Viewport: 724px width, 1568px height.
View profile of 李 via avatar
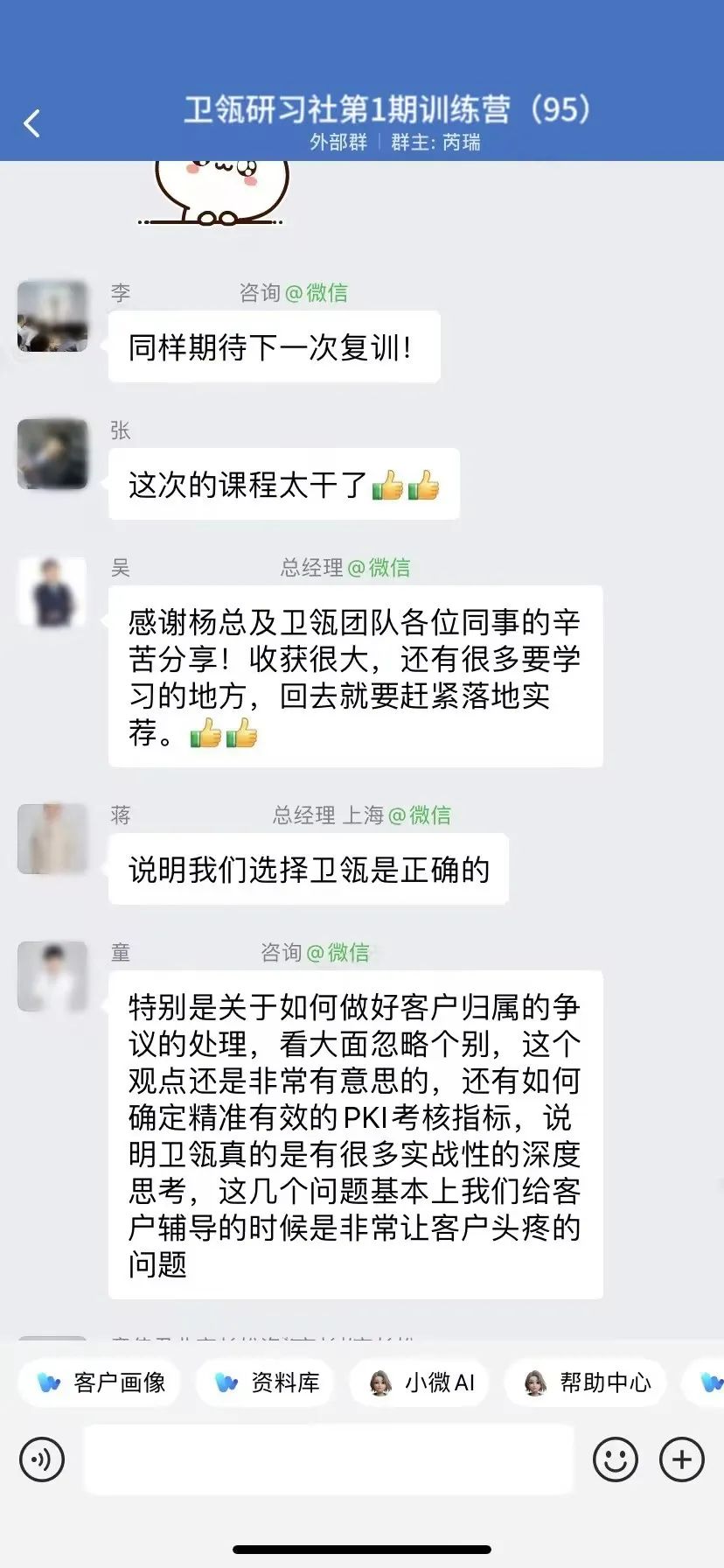52,316
